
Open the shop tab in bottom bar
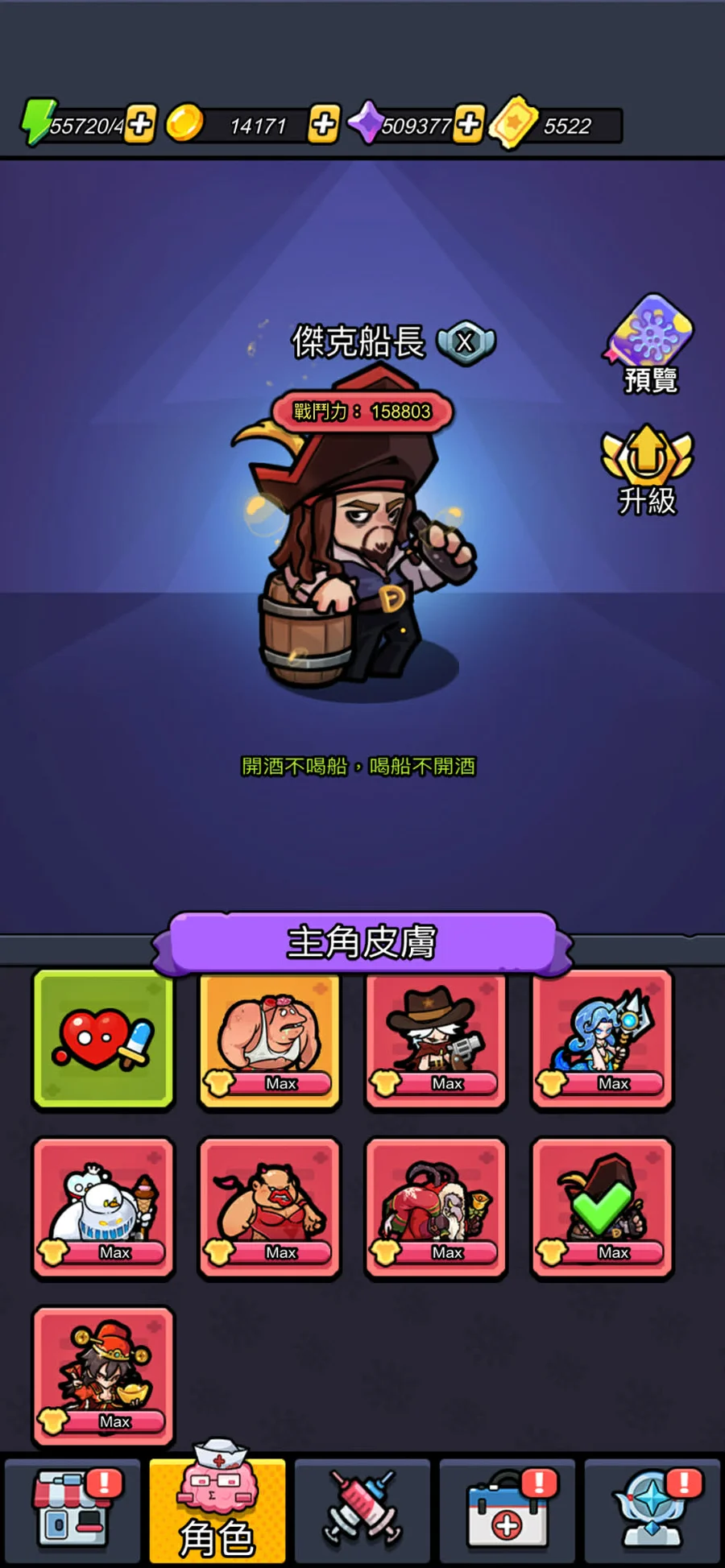click(72, 1510)
